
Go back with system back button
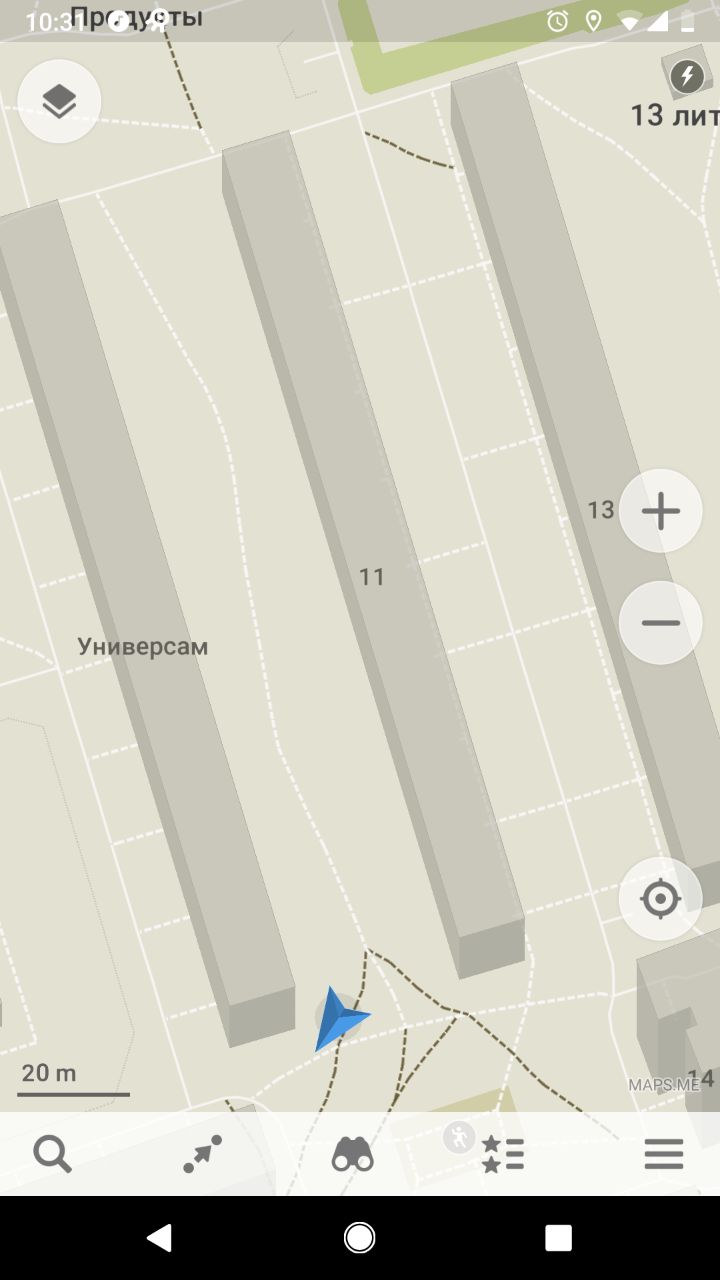click(159, 1238)
